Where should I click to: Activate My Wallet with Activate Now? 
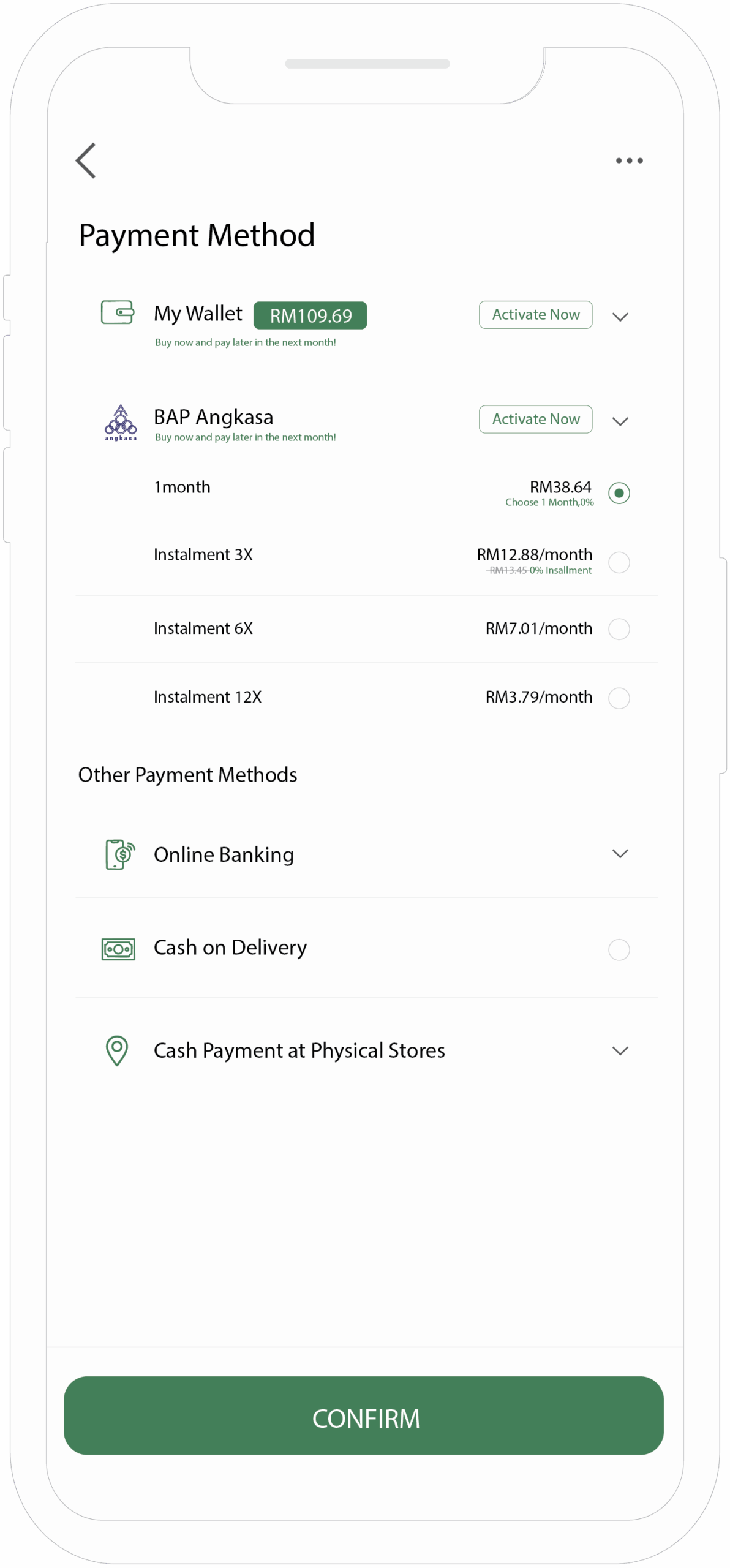click(535, 315)
